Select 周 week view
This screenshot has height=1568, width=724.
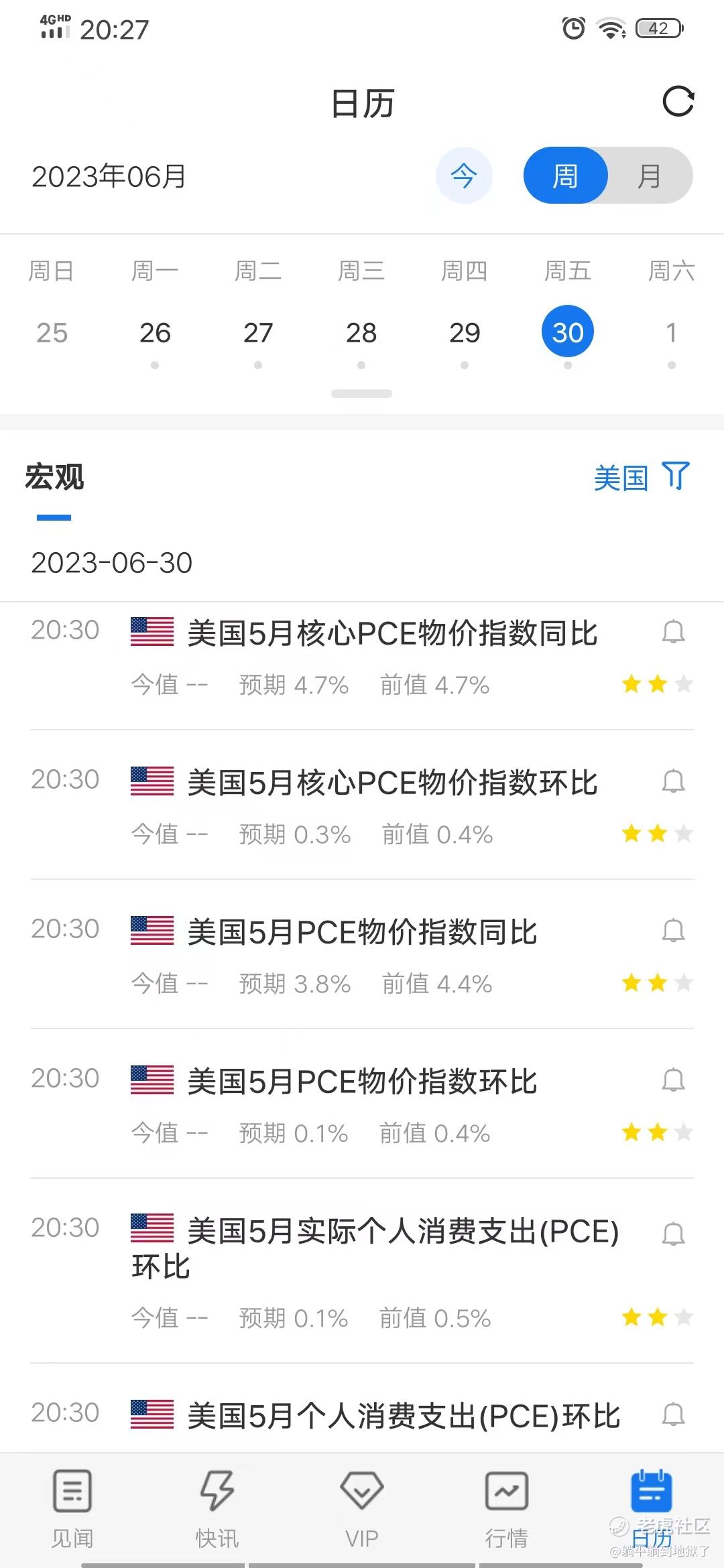point(565,176)
